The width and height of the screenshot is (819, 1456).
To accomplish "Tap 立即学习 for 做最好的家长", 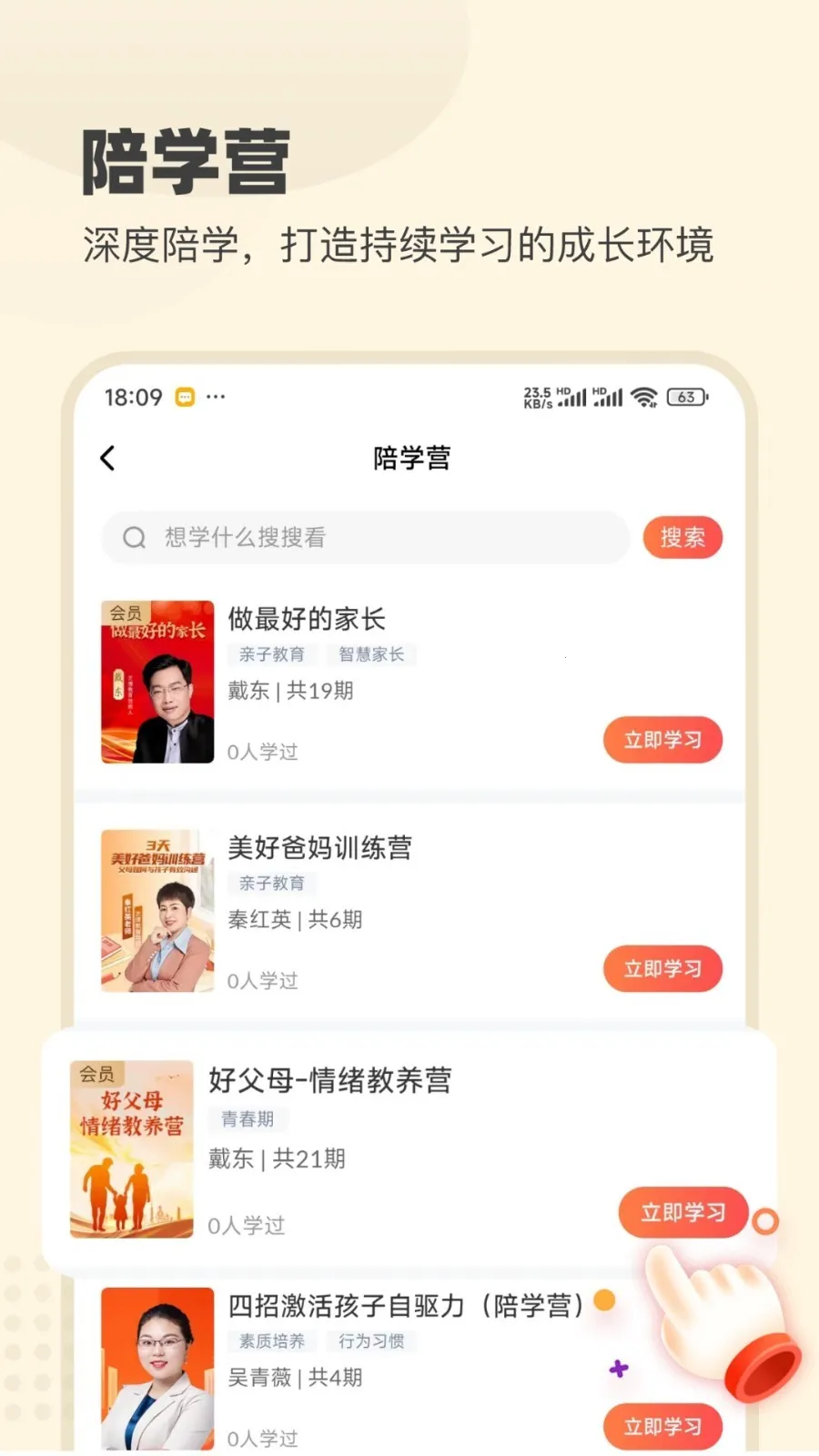I will click(x=662, y=740).
